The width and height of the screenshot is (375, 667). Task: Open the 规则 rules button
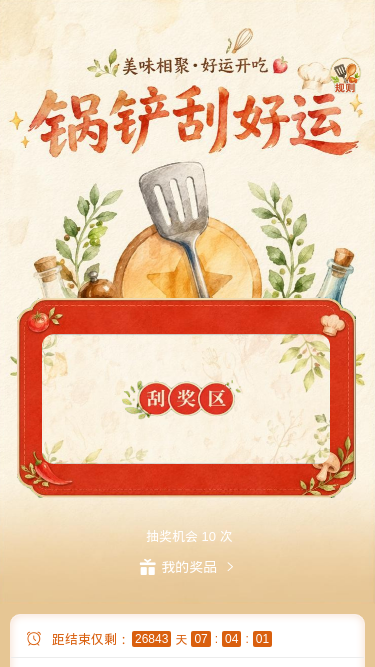click(346, 76)
